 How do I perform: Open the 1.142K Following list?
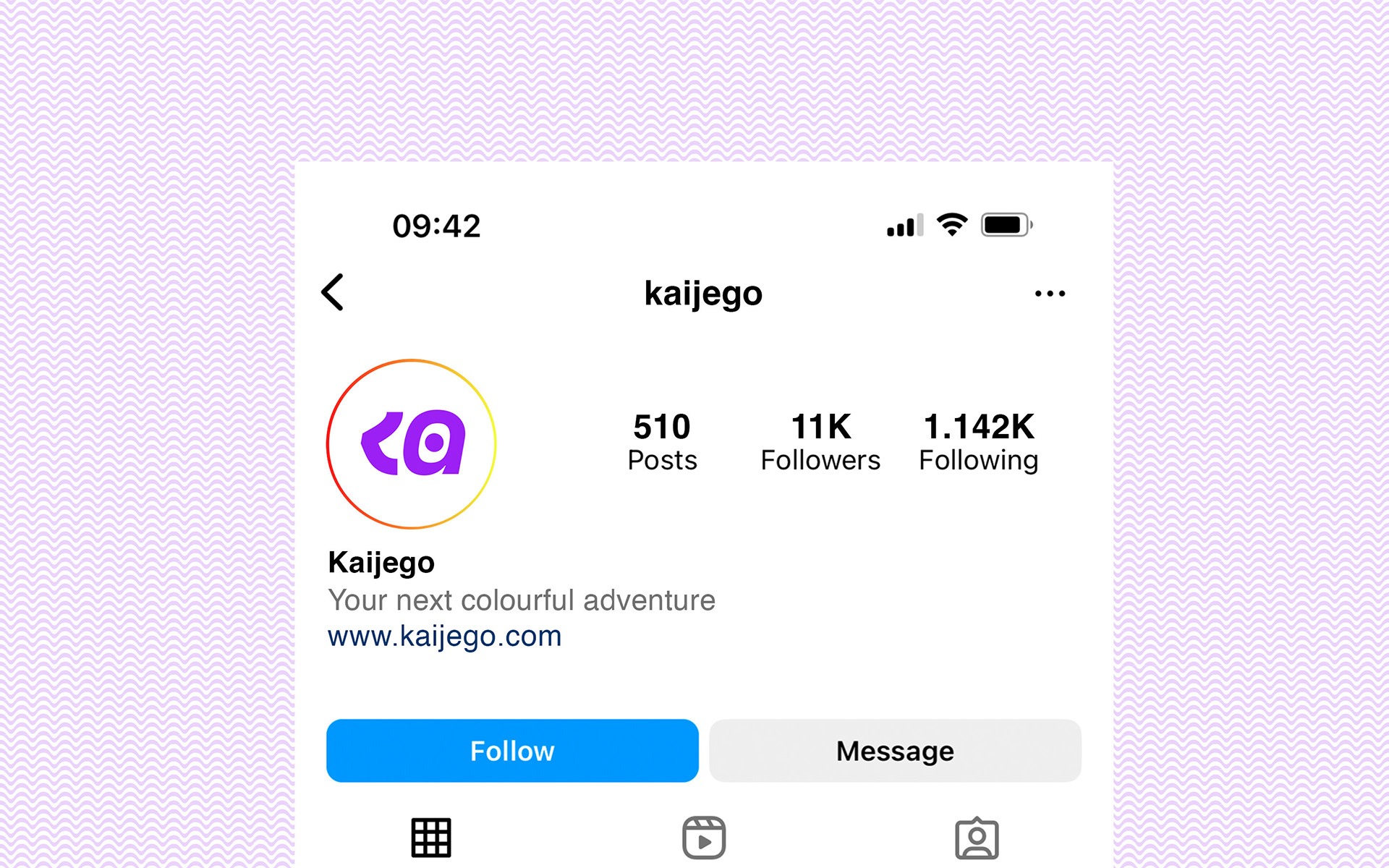pos(978,442)
